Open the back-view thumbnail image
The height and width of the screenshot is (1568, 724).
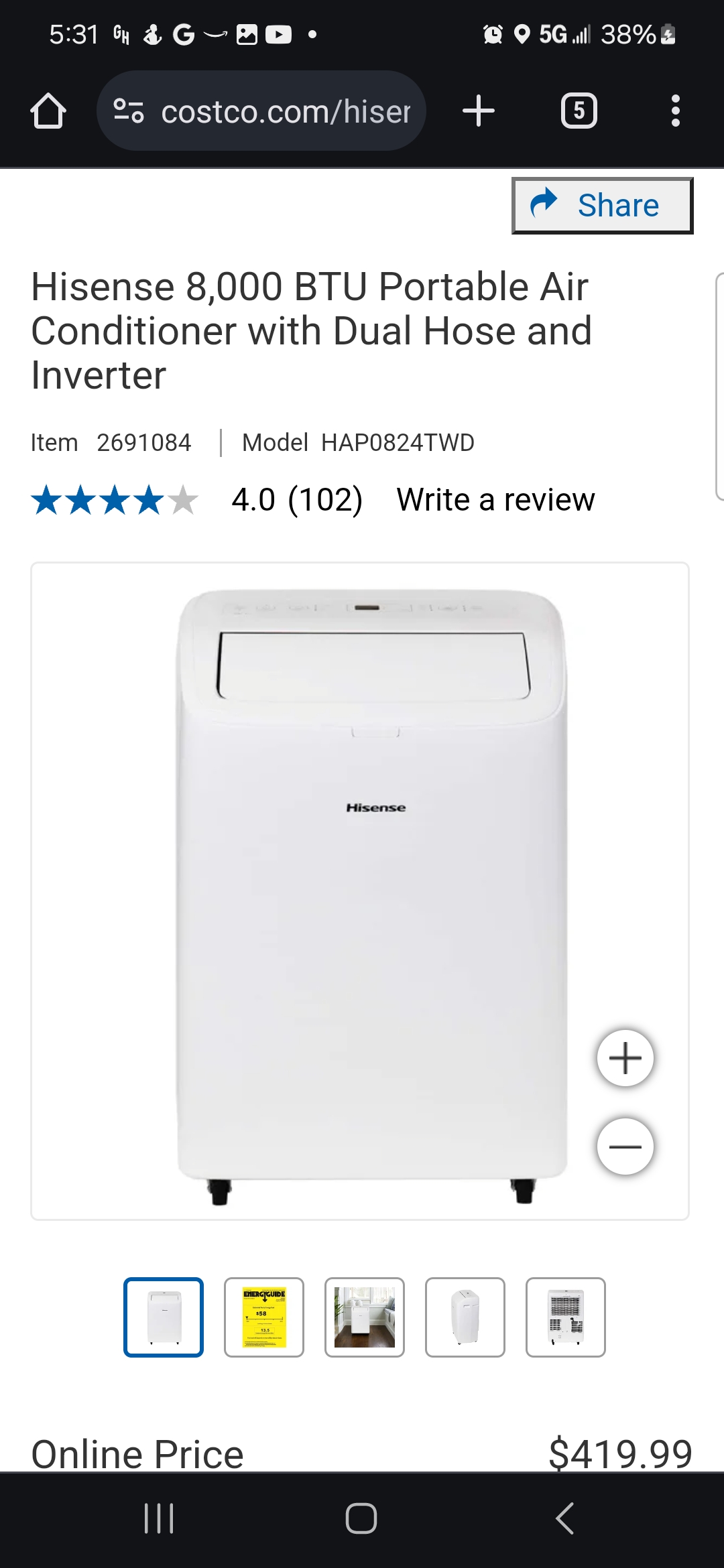pyautogui.click(x=566, y=1317)
